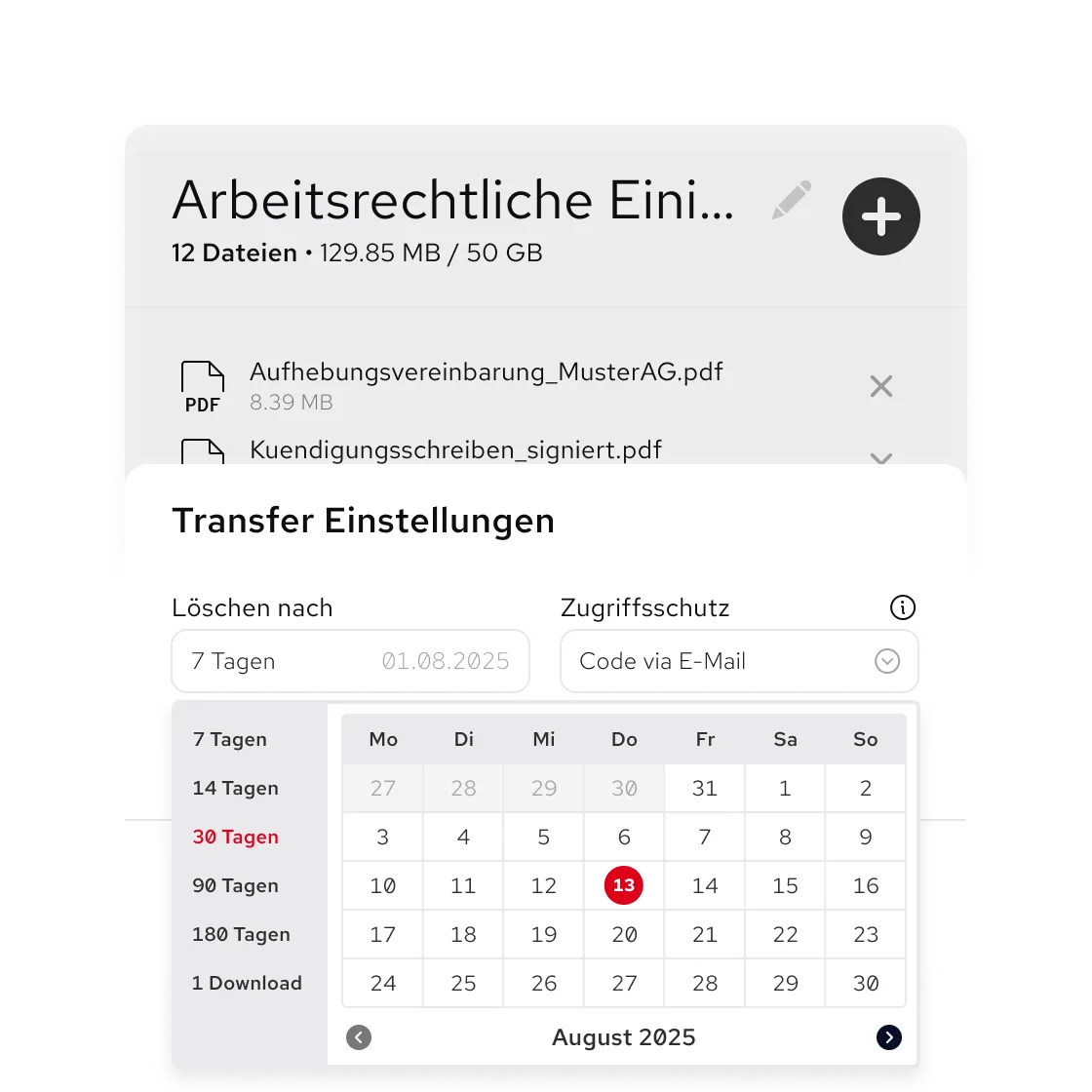Choose the 180 Tagen preset
The height and width of the screenshot is (1092, 1092).
(x=241, y=934)
